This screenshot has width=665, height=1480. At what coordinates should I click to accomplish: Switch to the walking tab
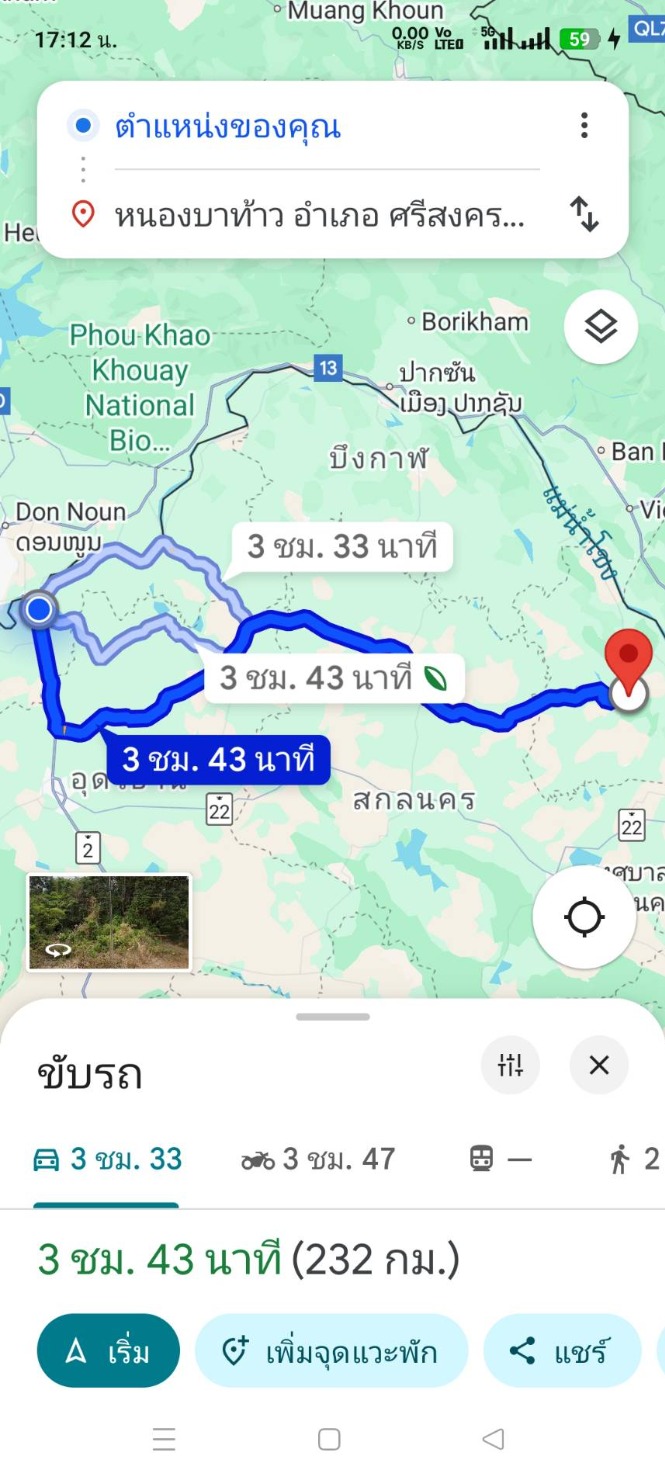(635, 1159)
